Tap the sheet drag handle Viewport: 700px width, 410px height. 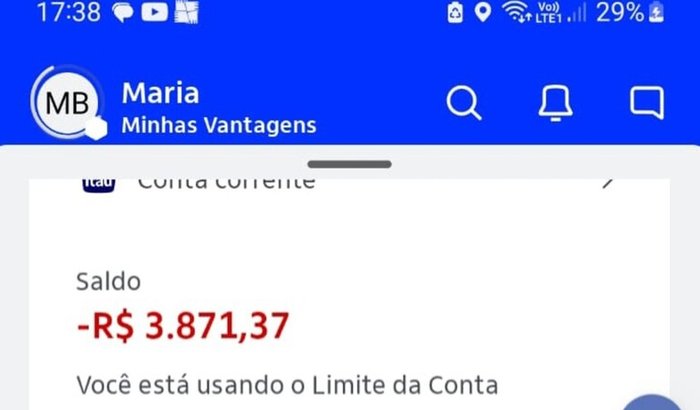pyautogui.click(x=349, y=164)
